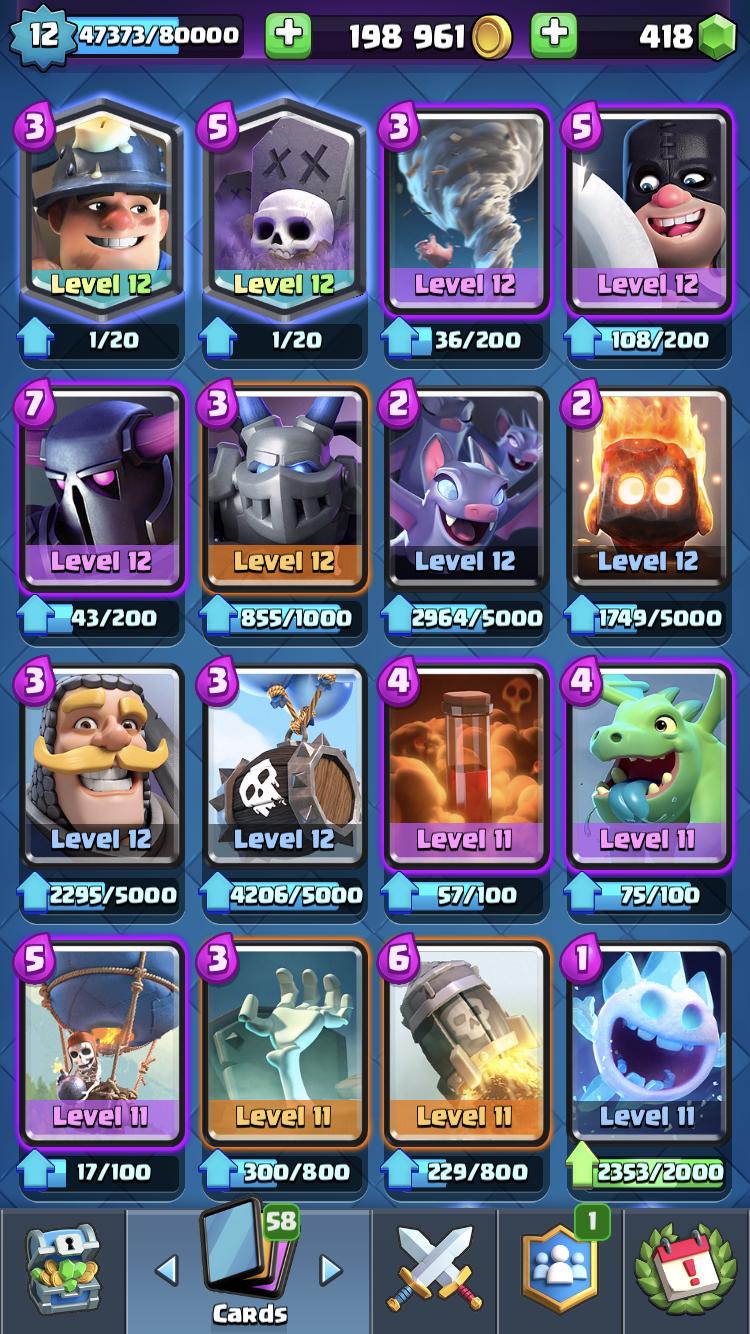
Task: Open the Fire Spirits card
Action: [x=649, y=488]
